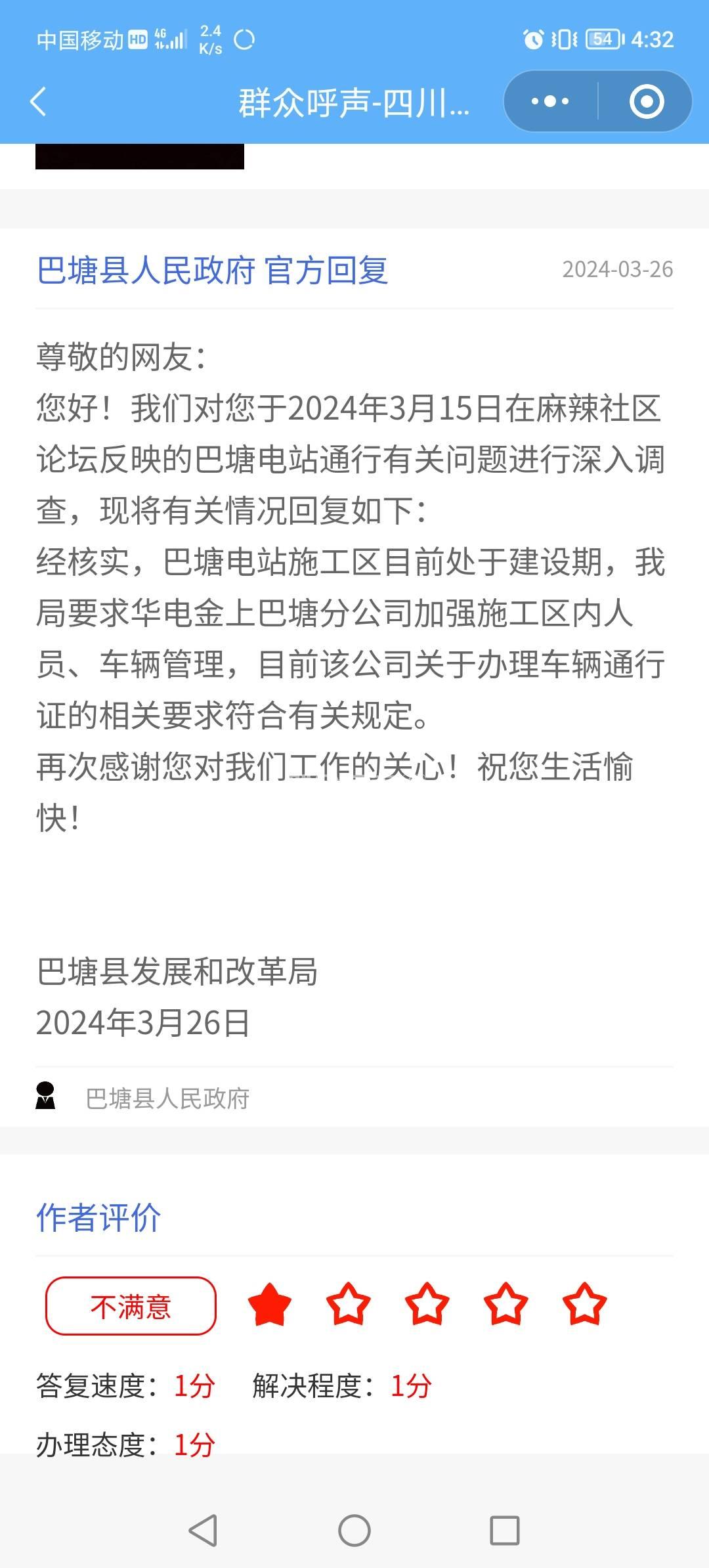Open the mini program more options menu
This screenshot has height=1568, width=709.
pos(550,102)
